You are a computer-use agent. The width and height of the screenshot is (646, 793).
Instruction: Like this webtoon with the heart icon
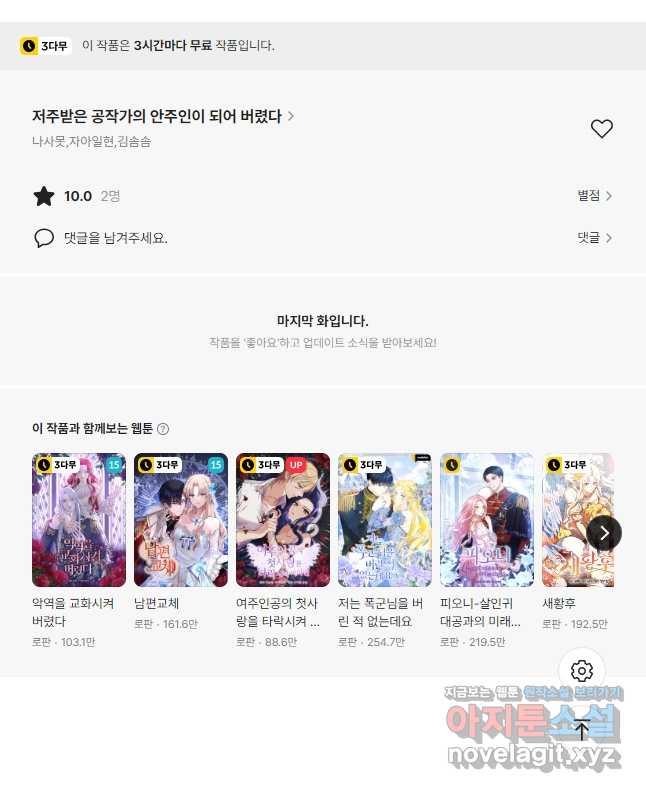(x=601, y=129)
